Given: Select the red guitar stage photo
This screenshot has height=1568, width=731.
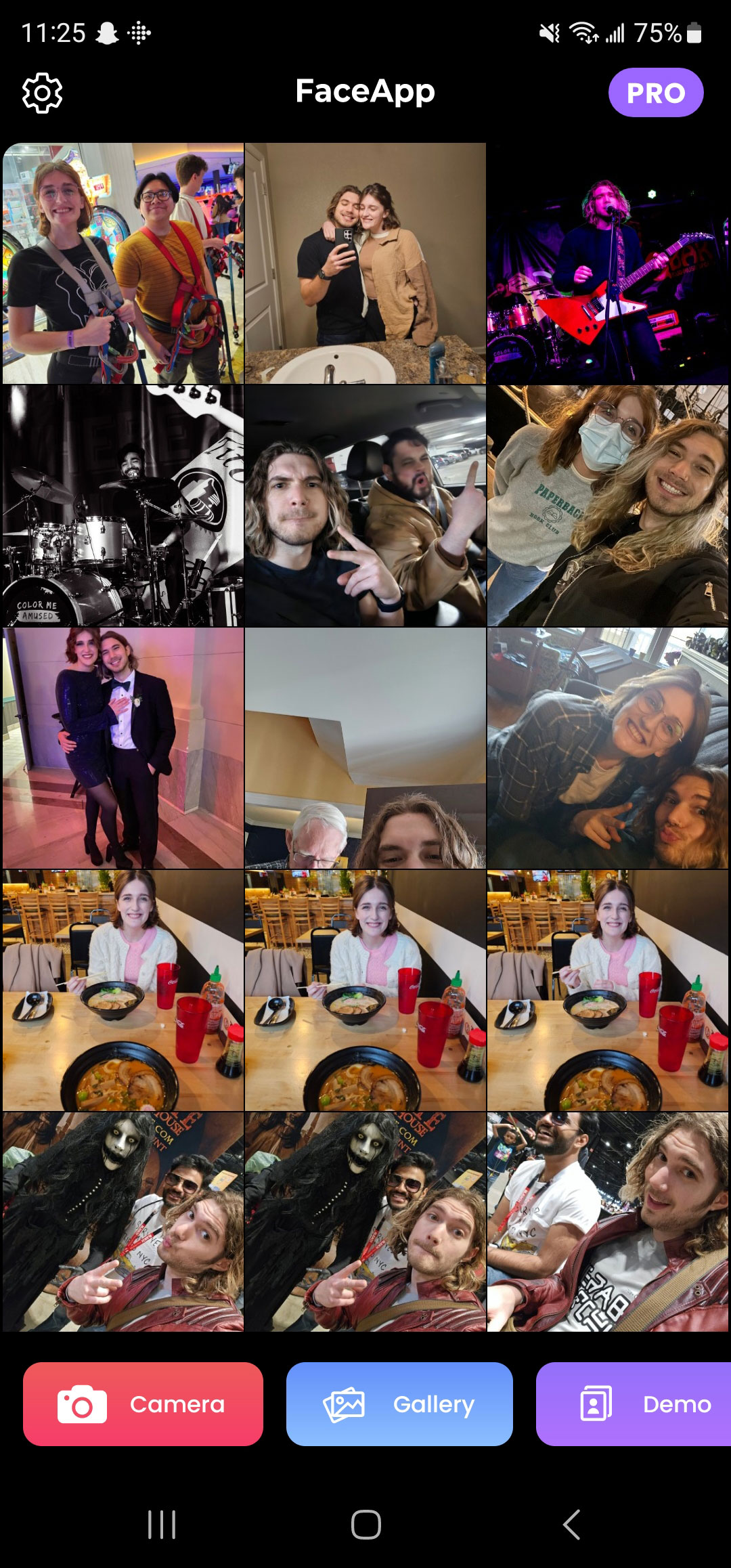Looking at the screenshot, I should [608, 263].
